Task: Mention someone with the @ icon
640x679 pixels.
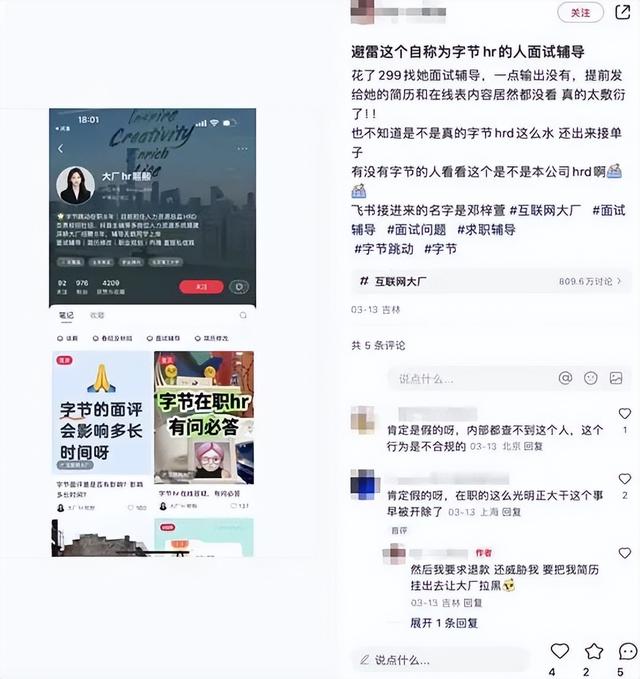Action: (x=565, y=378)
